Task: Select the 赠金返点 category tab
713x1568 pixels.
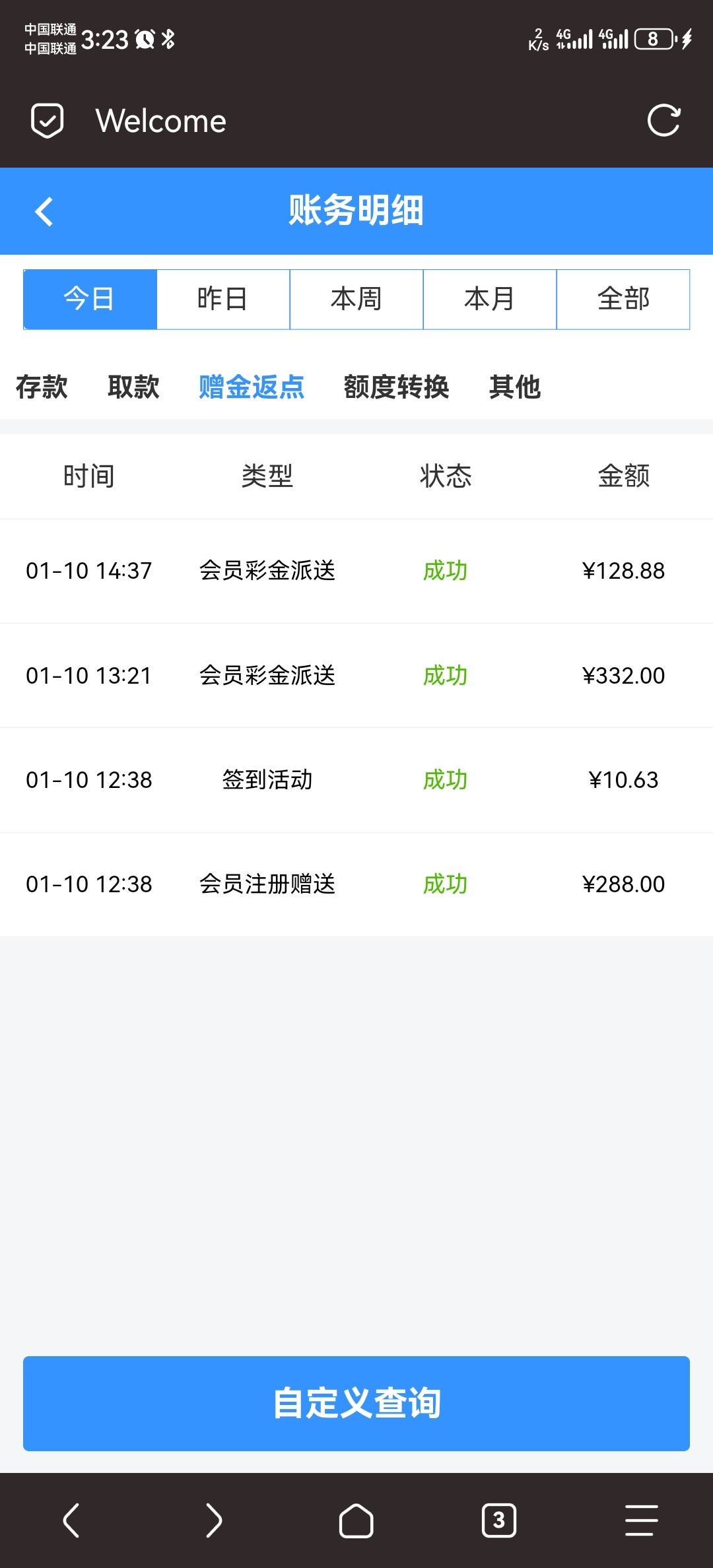Action: (252, 387)
